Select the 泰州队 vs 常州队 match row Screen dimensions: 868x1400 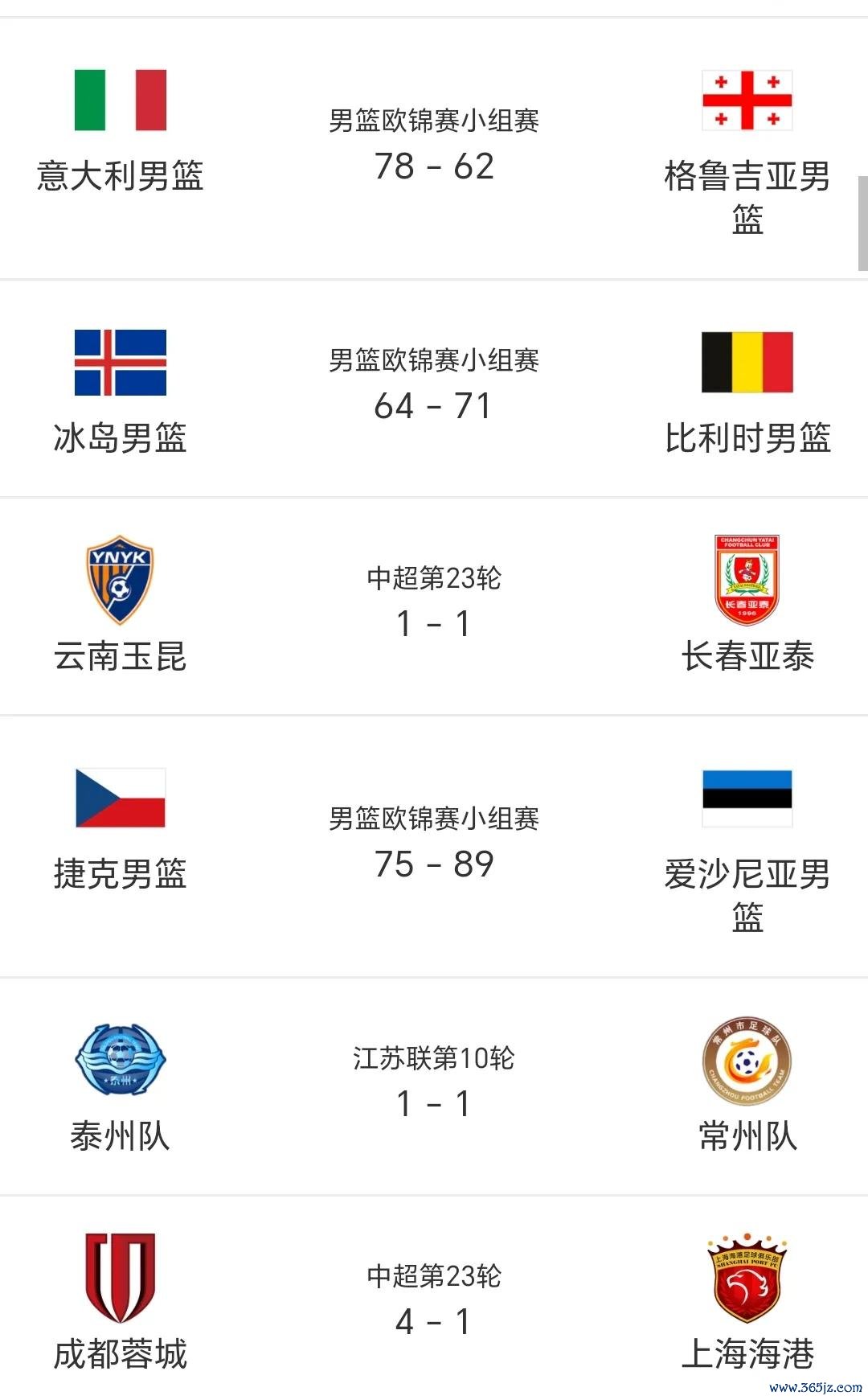click(x=434, y=1086)
